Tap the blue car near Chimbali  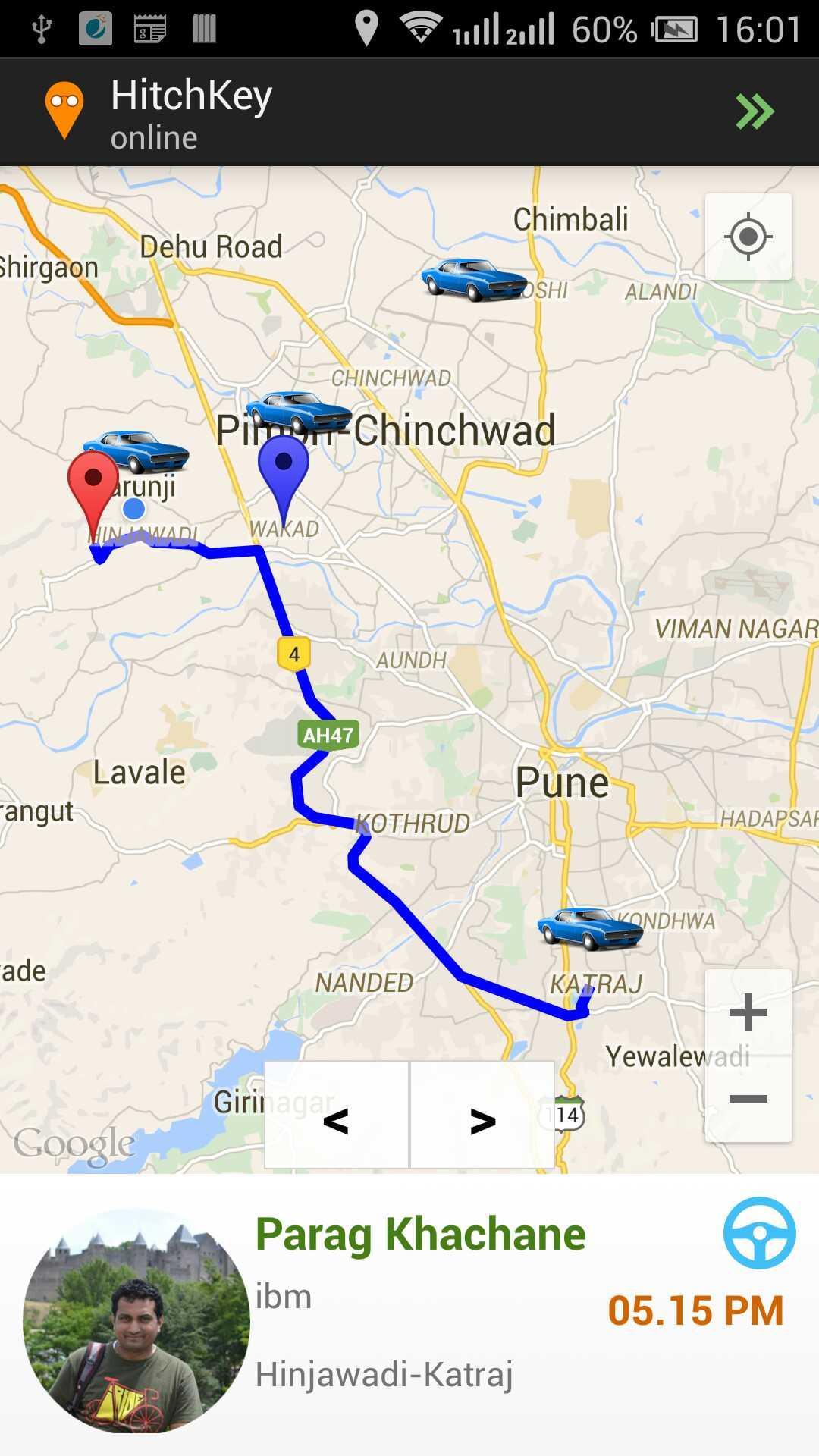[474, 280]
